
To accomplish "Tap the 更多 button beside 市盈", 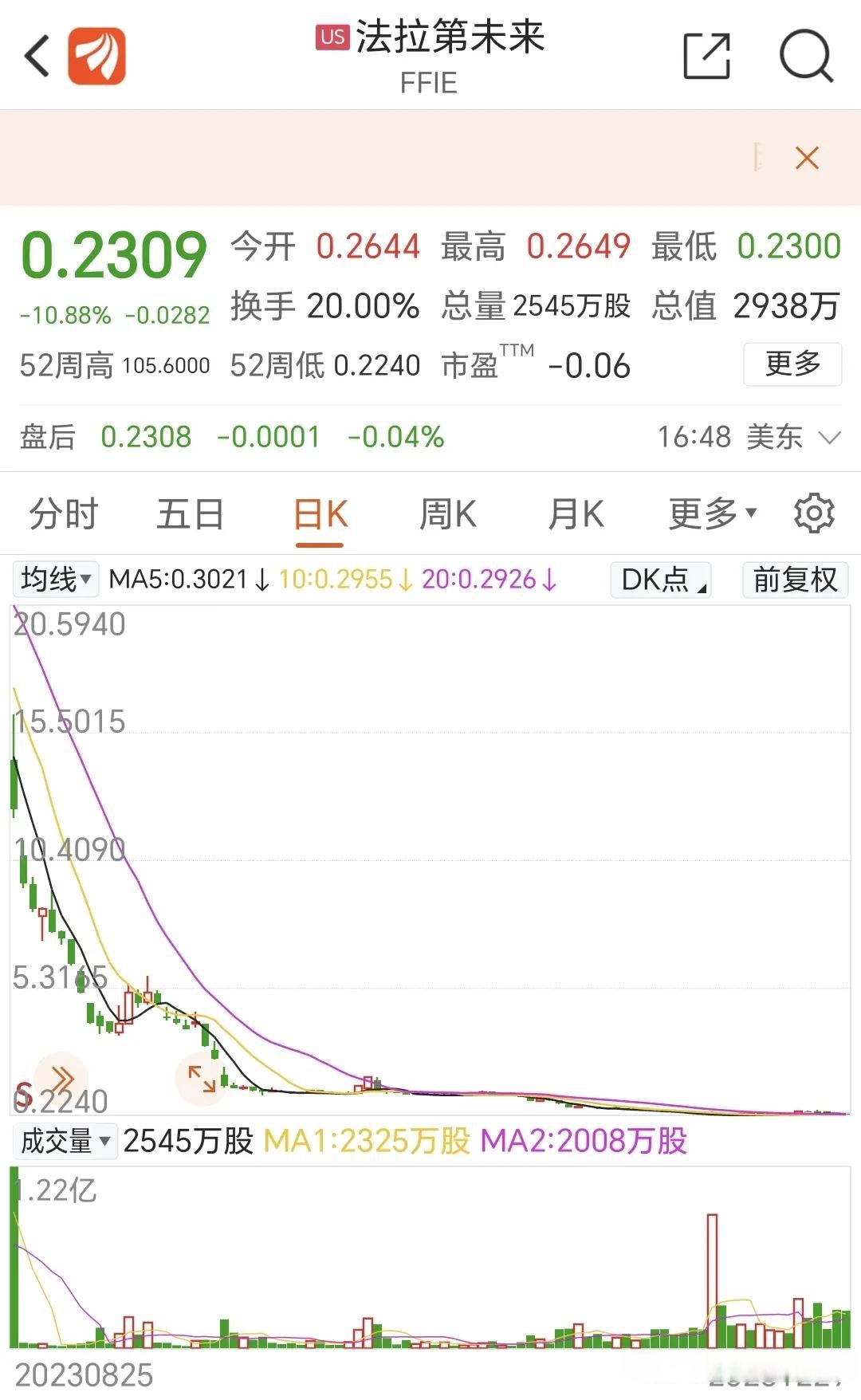I will point(792,364).
